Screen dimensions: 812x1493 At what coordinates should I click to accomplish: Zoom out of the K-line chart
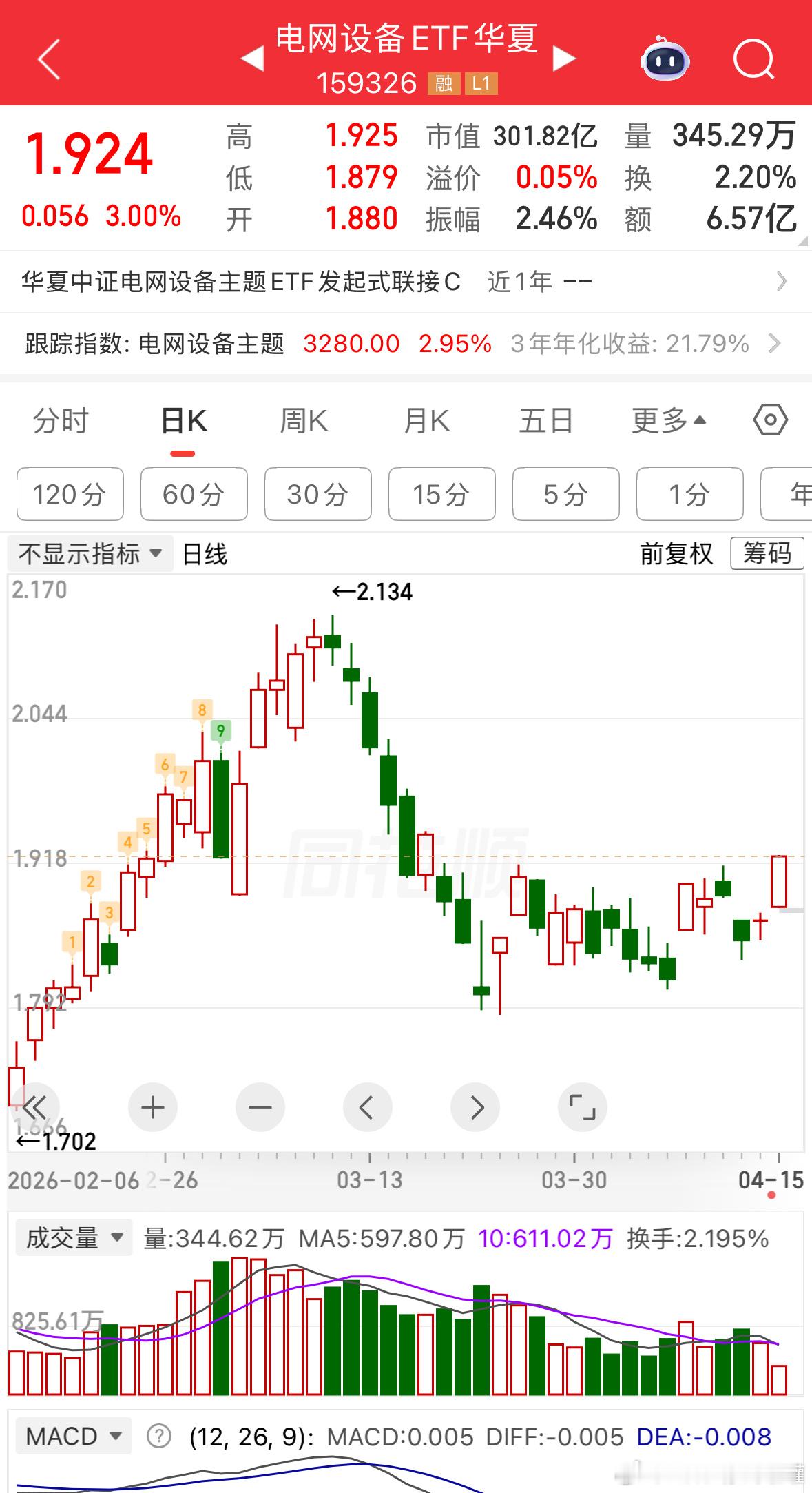coord(260,1106)
